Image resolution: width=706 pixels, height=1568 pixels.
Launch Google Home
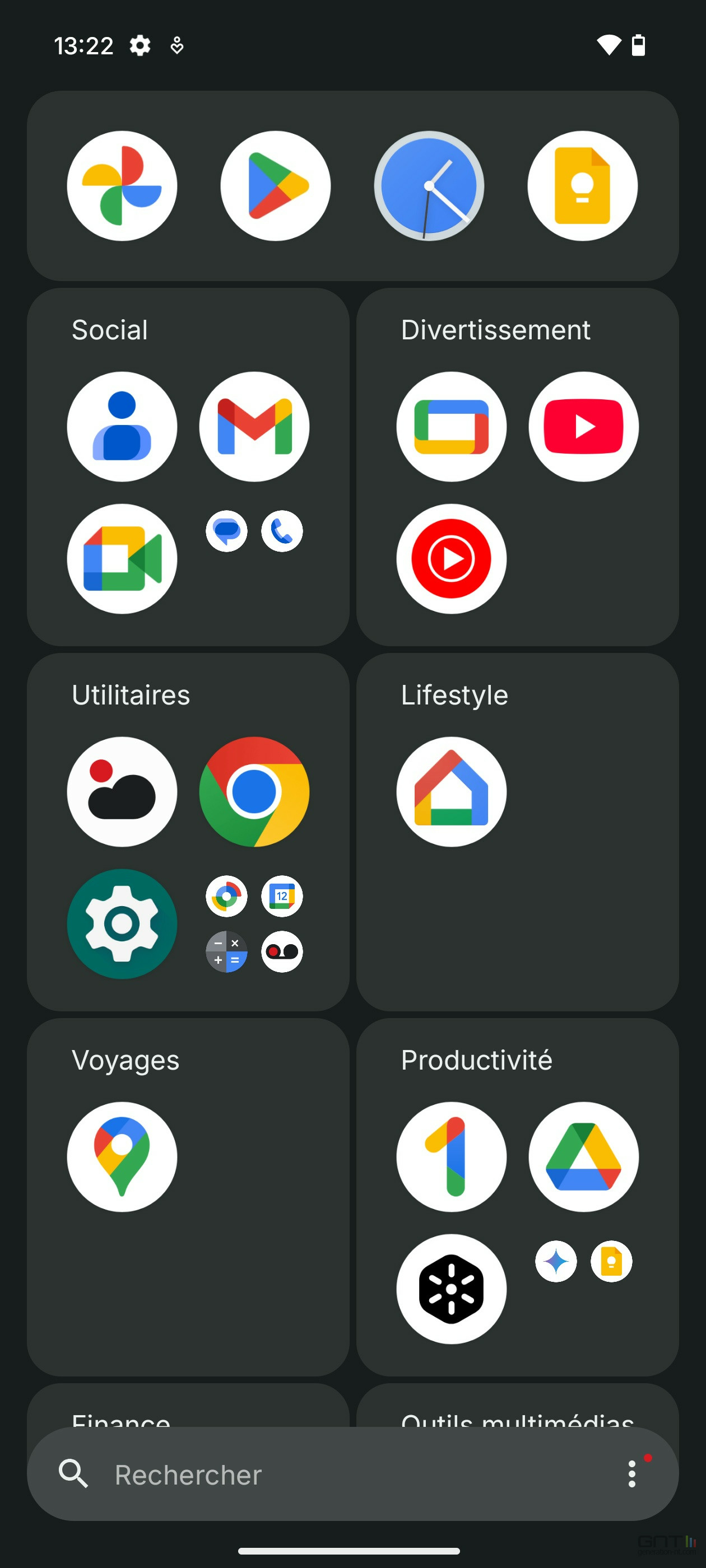pyautogui.click(x=452, y=792)
